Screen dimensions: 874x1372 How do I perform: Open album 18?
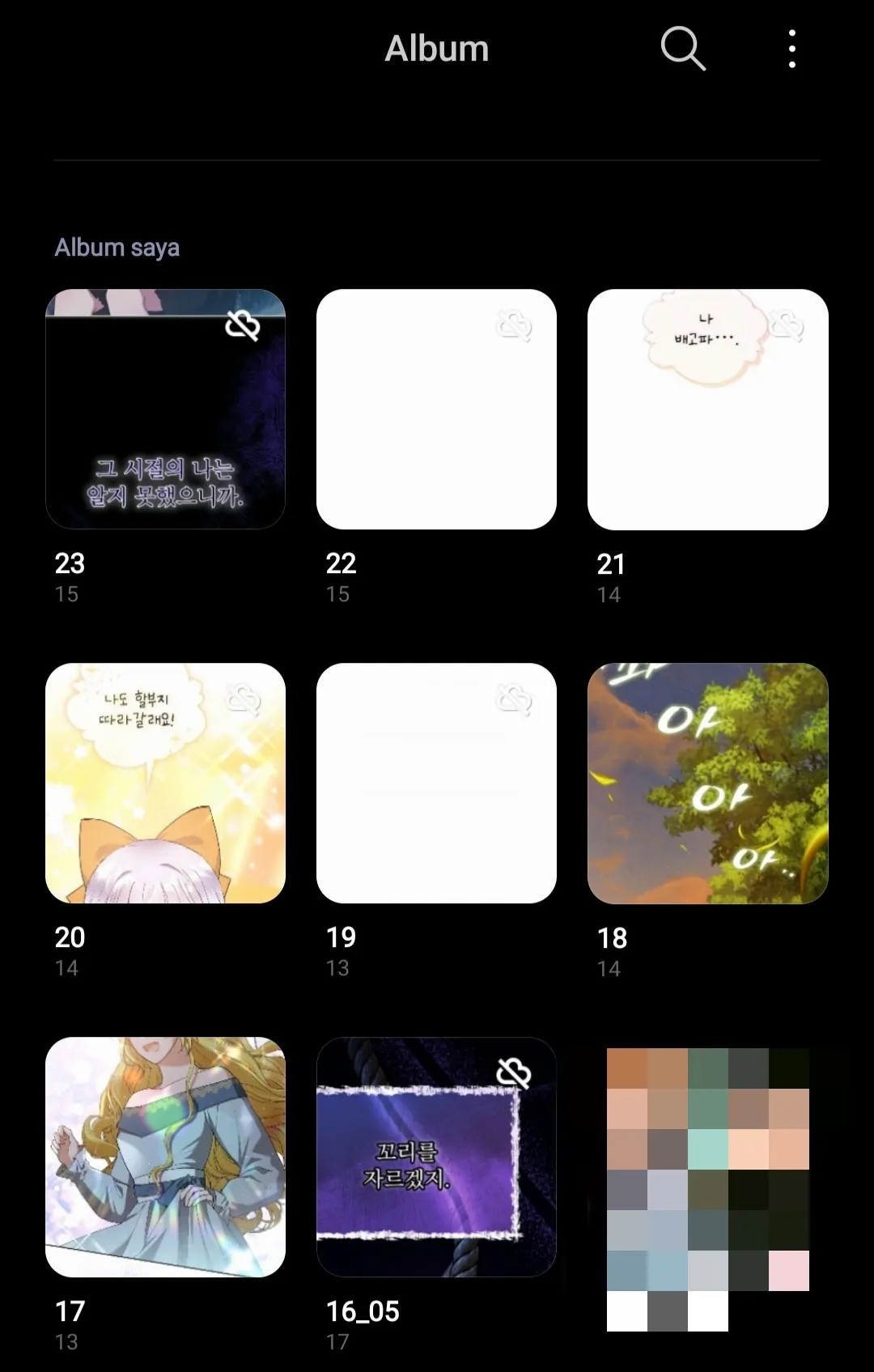pyautogui.click(x=707, y=784)
